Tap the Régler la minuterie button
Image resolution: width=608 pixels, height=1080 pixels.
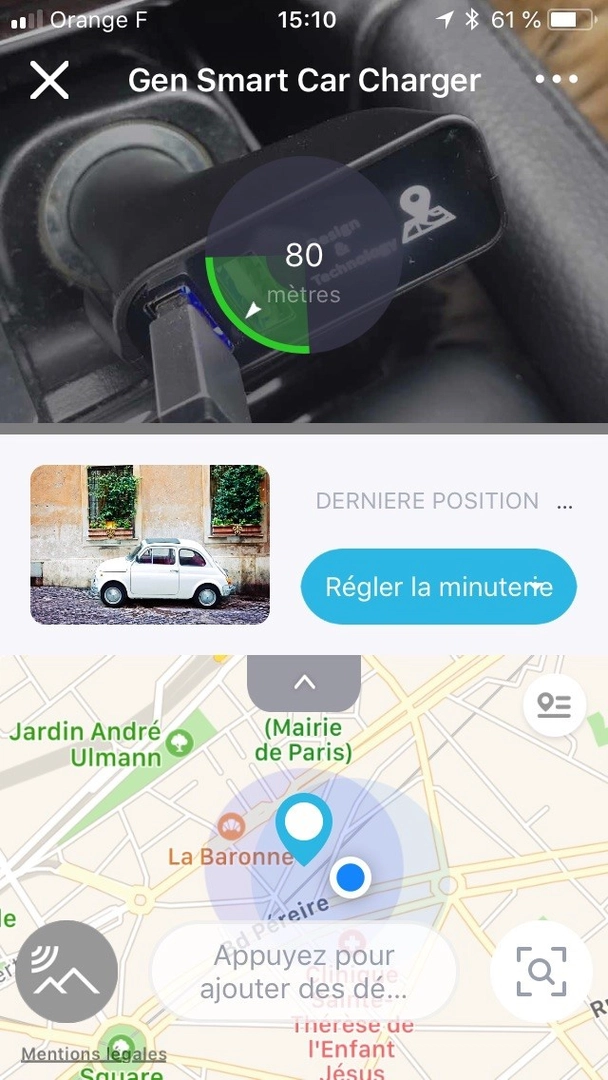438,587
